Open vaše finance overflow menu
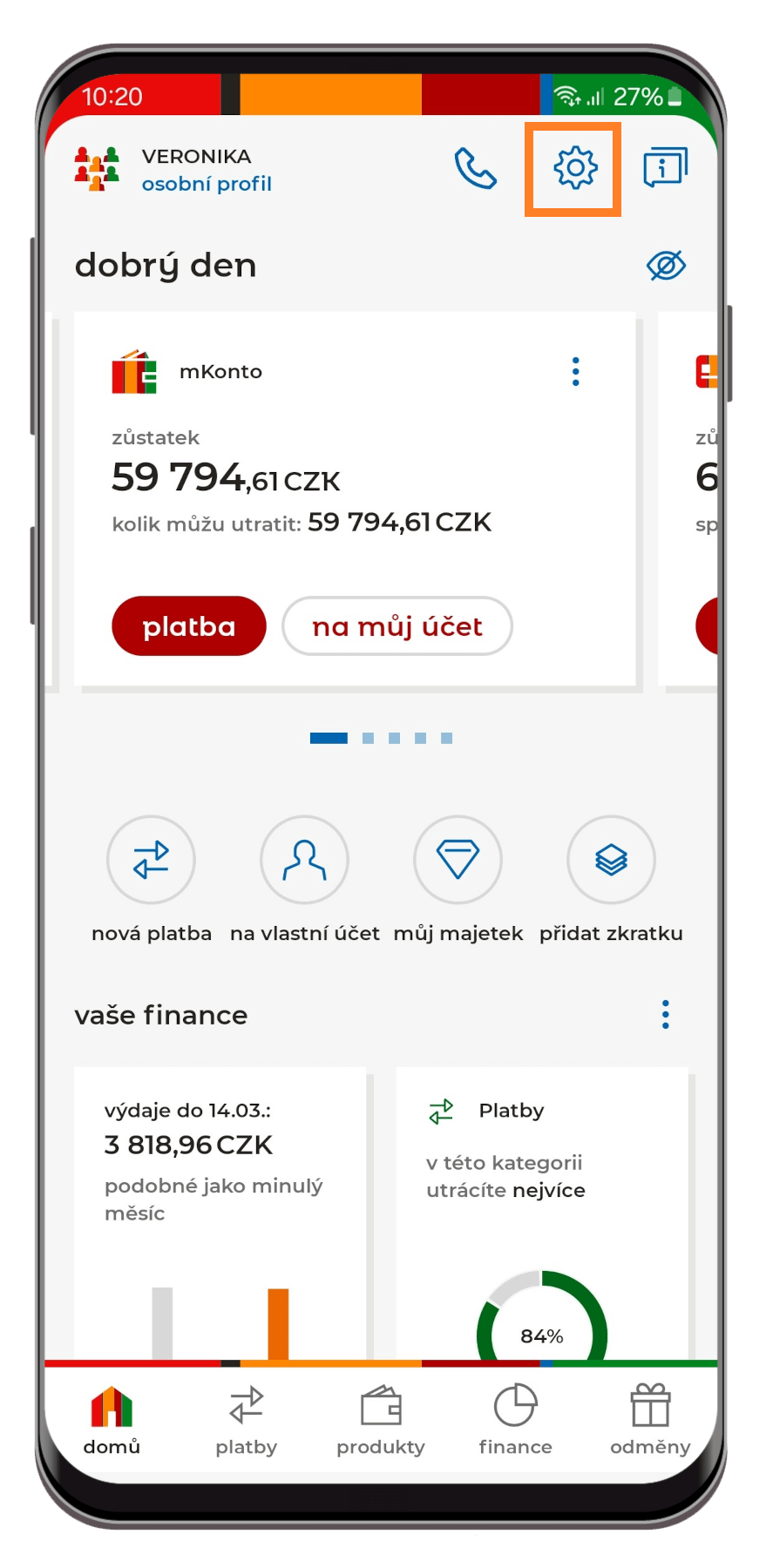The width and height of the screenshot is (766, 1568). [x=665, y=1015]
